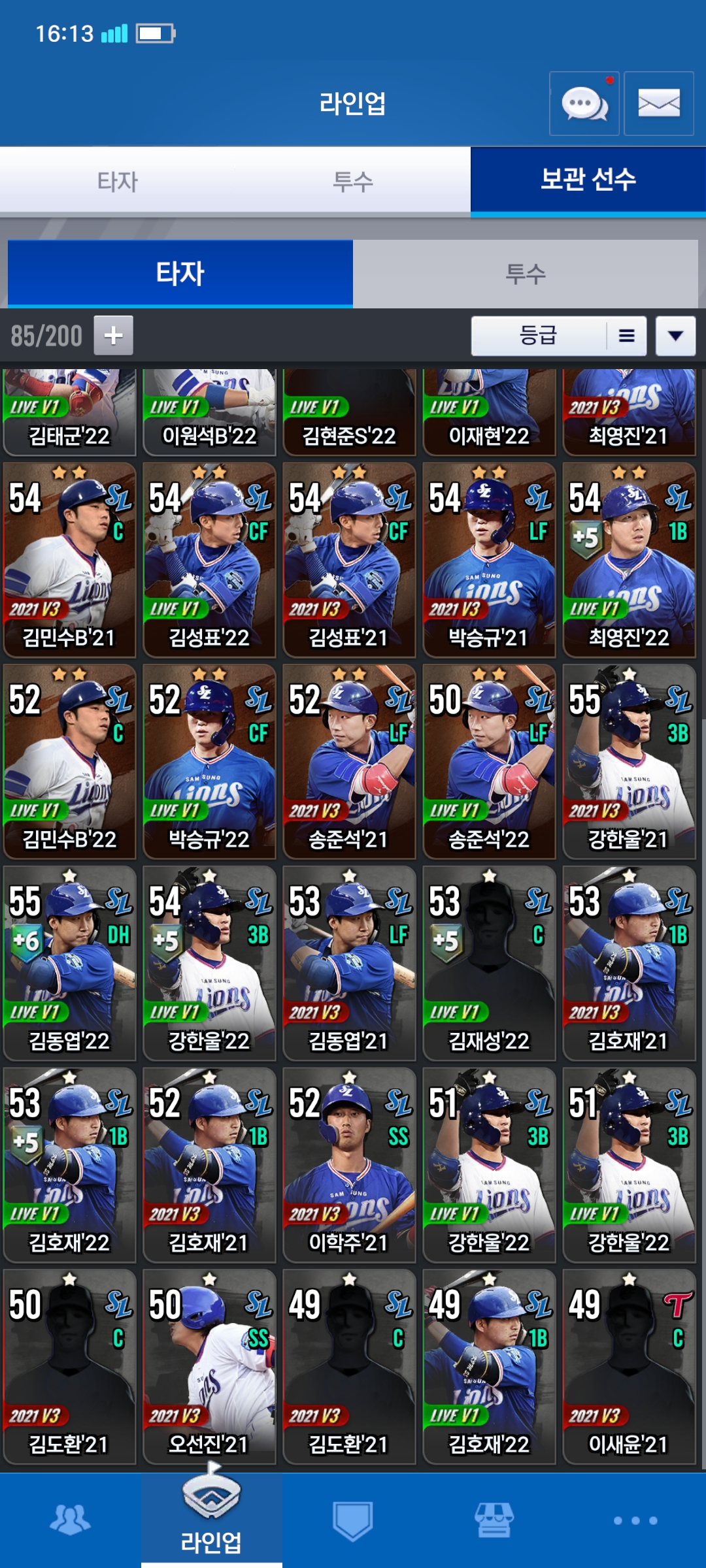Open the home plate bottom tab
706x1568 pixels.
coord(353,1520)
